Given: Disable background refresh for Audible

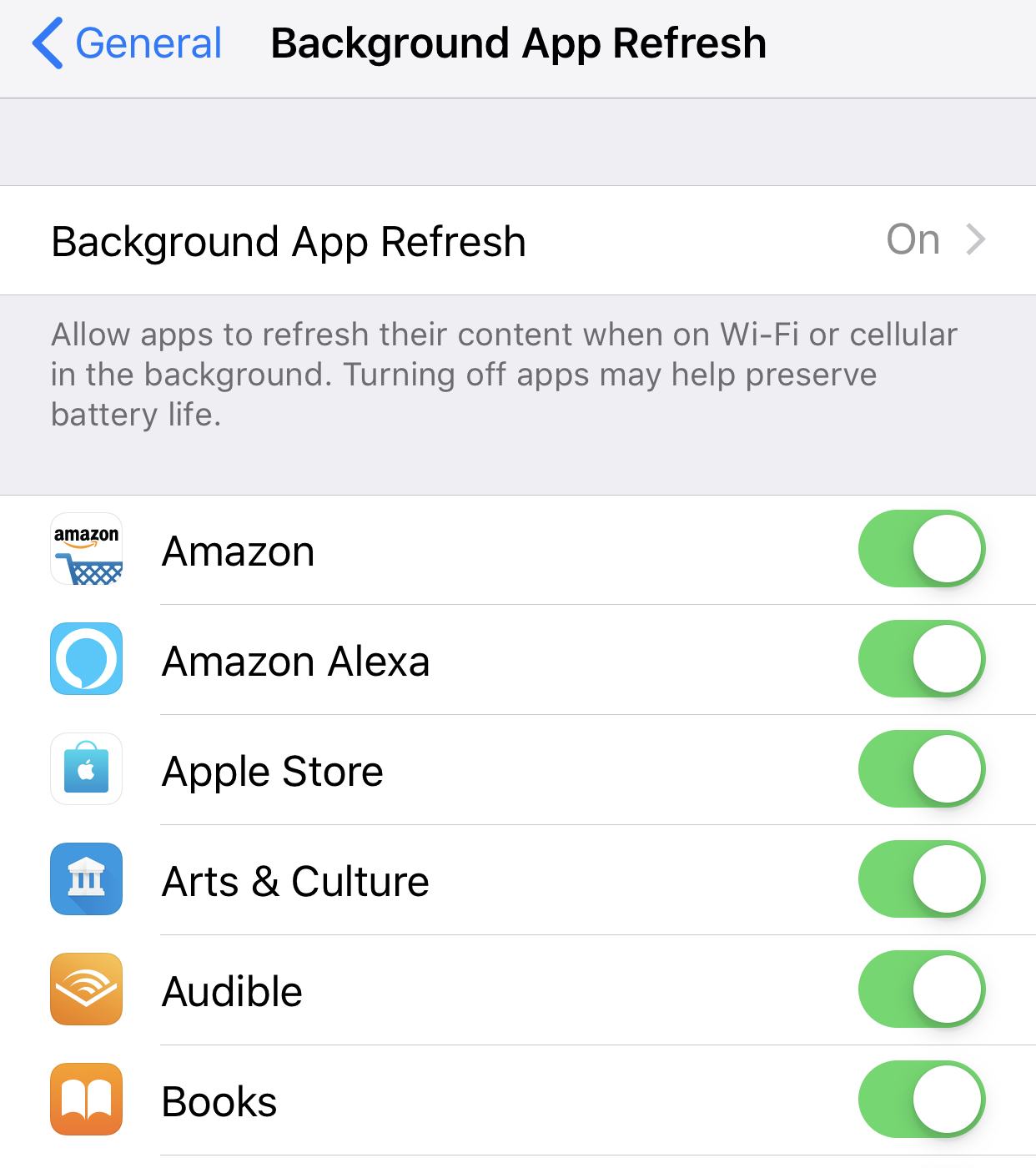Looking at the screenshot, I should click(921, 989).
